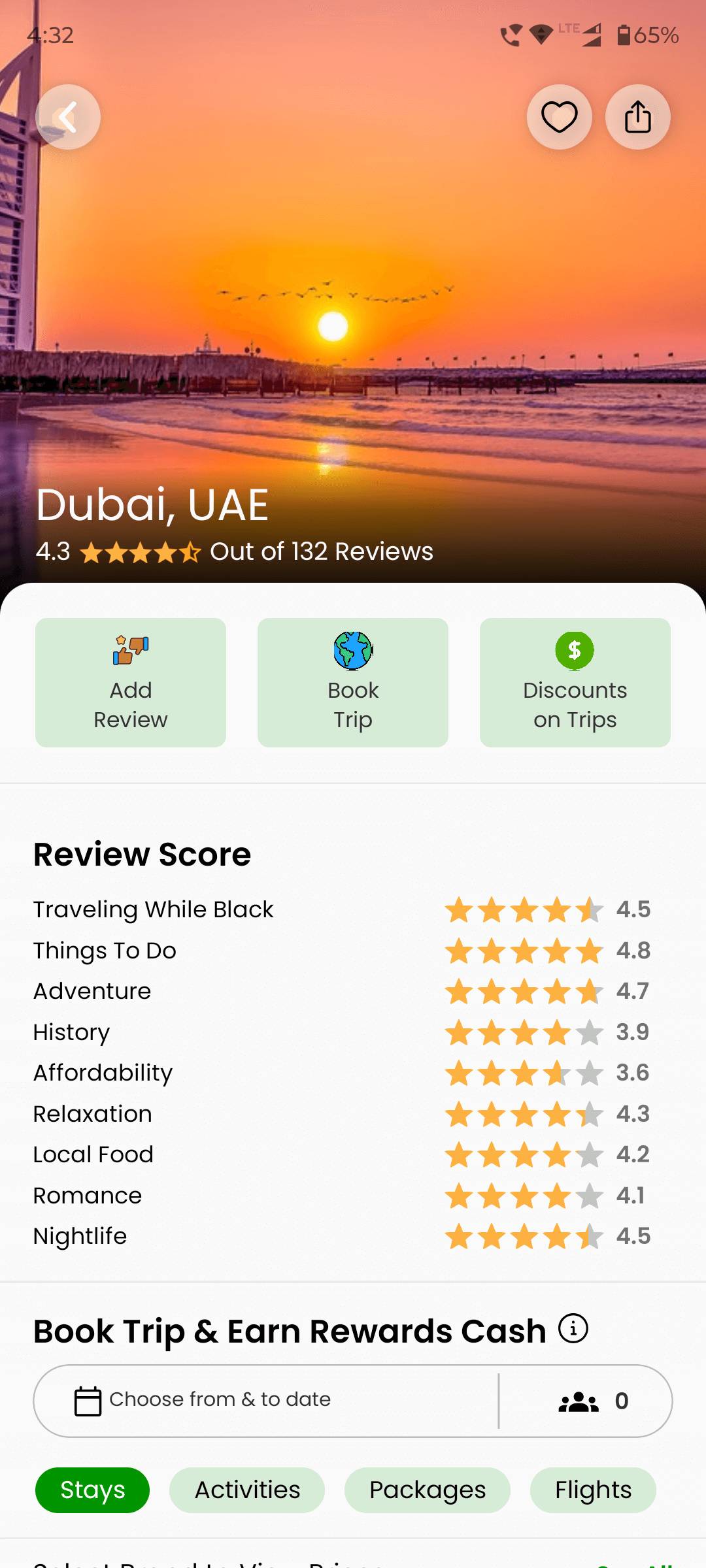Show the Flights options
Viewport: 706px width, 1568px height.
[x=593, y=1490]
